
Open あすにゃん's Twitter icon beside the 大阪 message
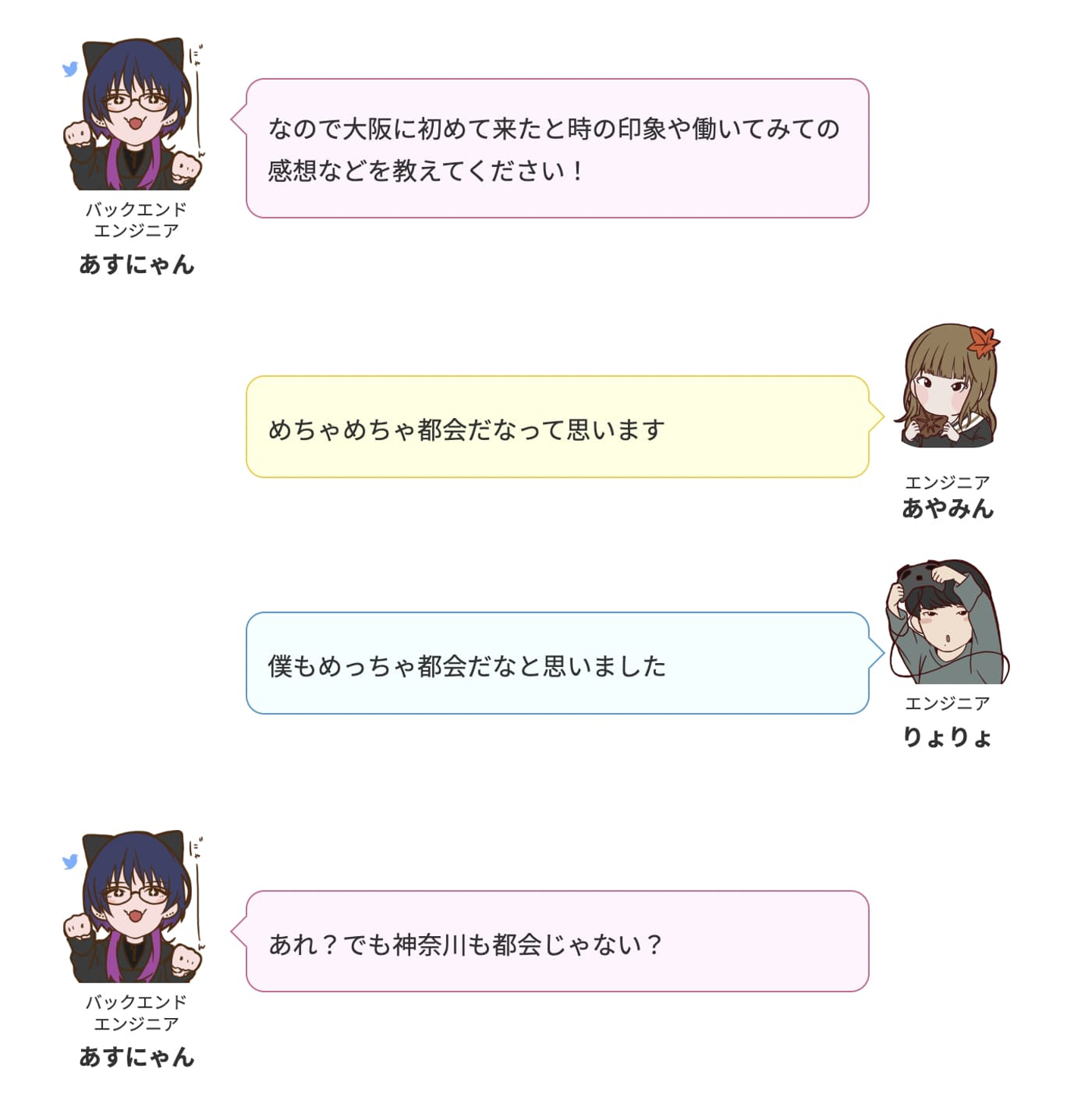pos(71,70)
